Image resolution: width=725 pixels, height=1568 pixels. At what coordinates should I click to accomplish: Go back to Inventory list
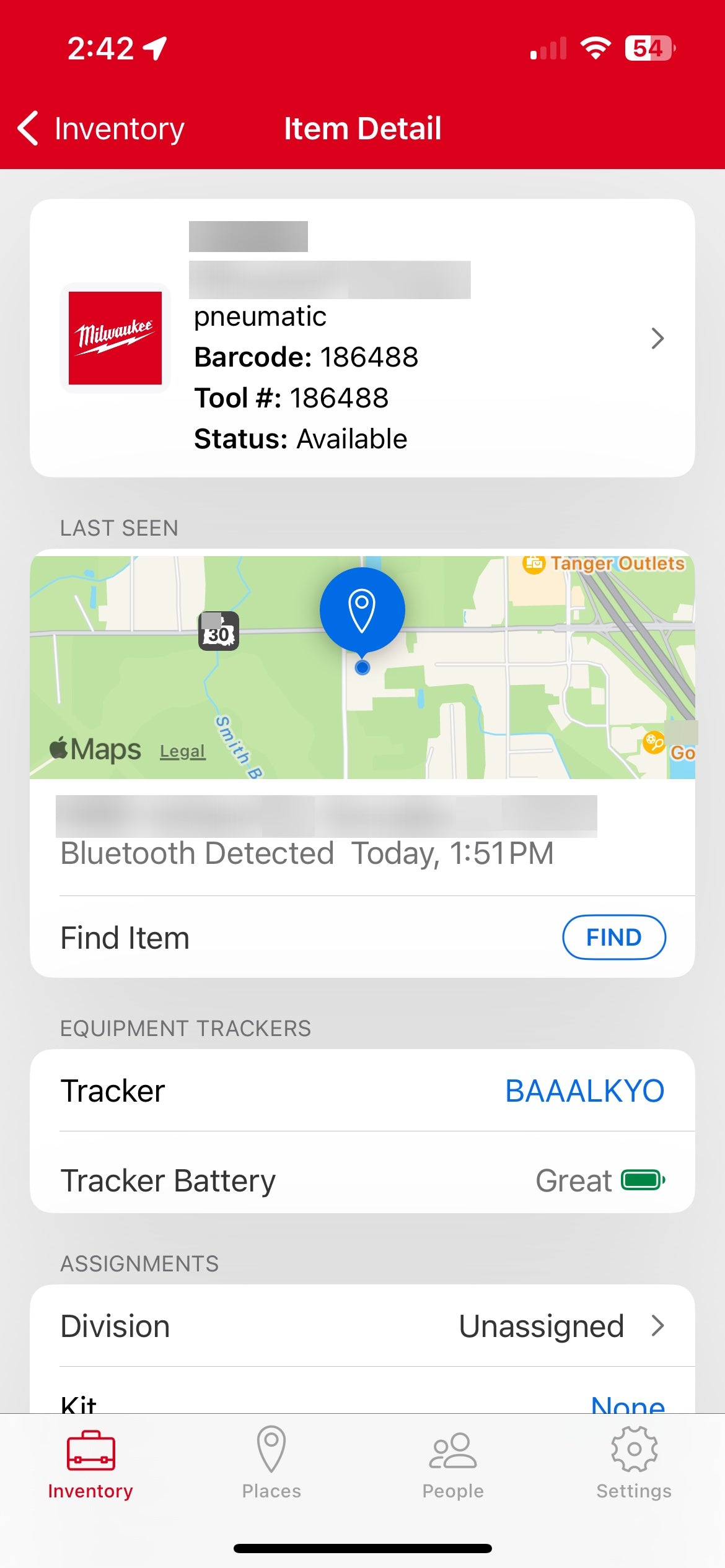click(x=102, y=129)
